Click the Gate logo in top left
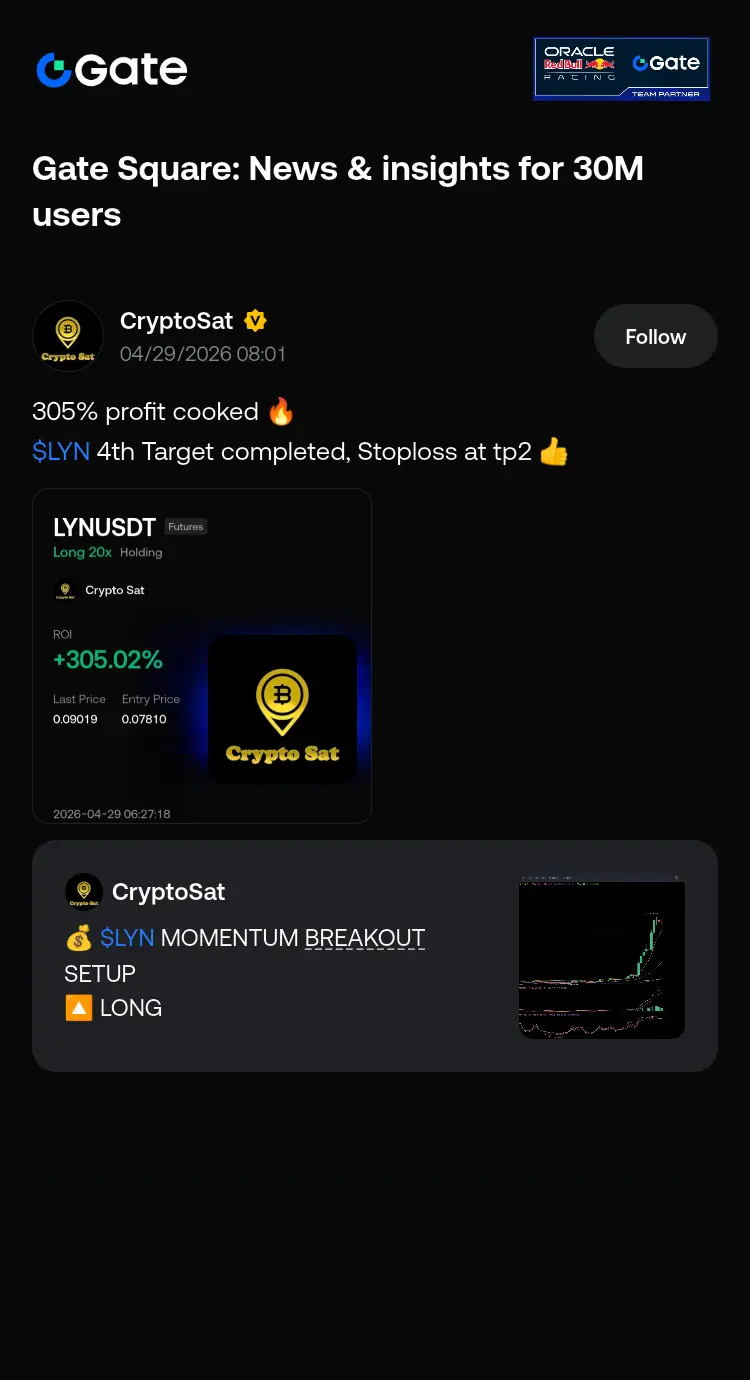This screenshot has height=1380, width=750. pos(111,69)
